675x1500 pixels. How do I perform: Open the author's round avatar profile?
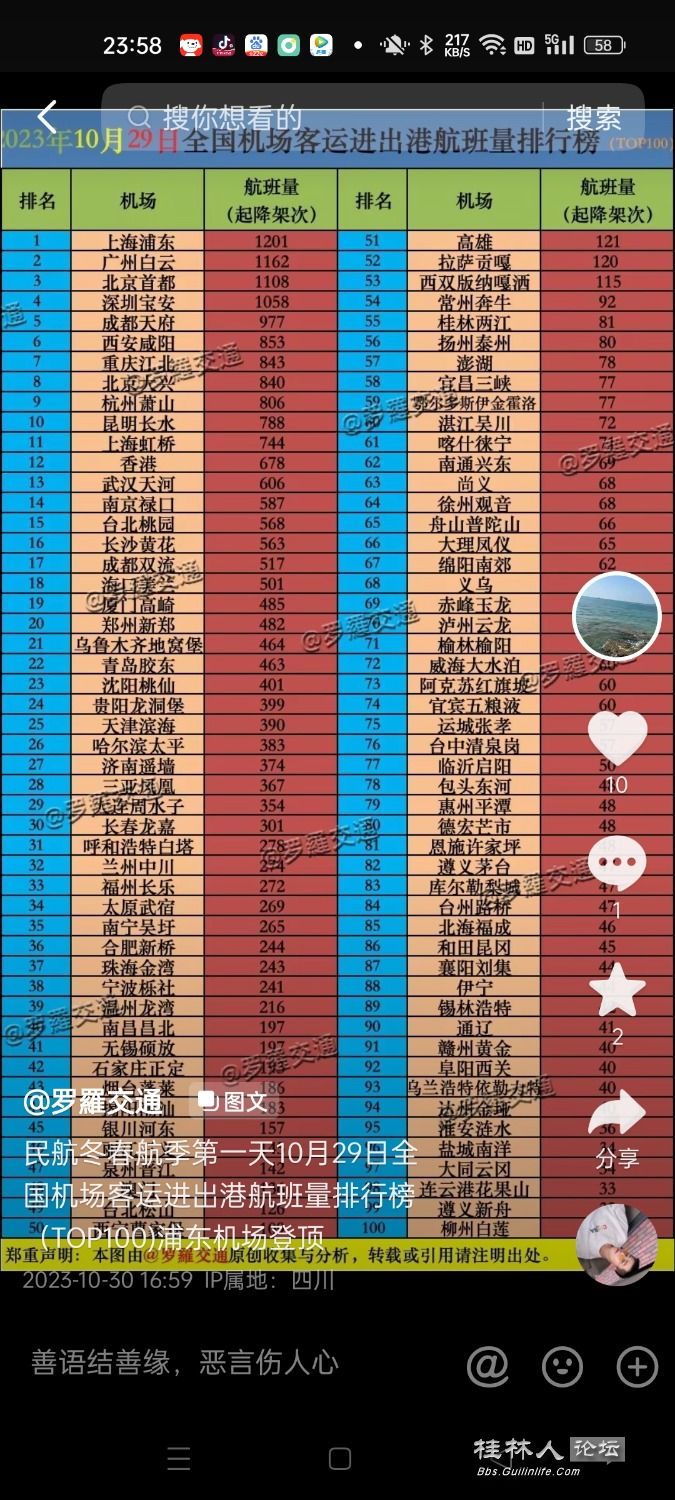[x=616, y=616]
